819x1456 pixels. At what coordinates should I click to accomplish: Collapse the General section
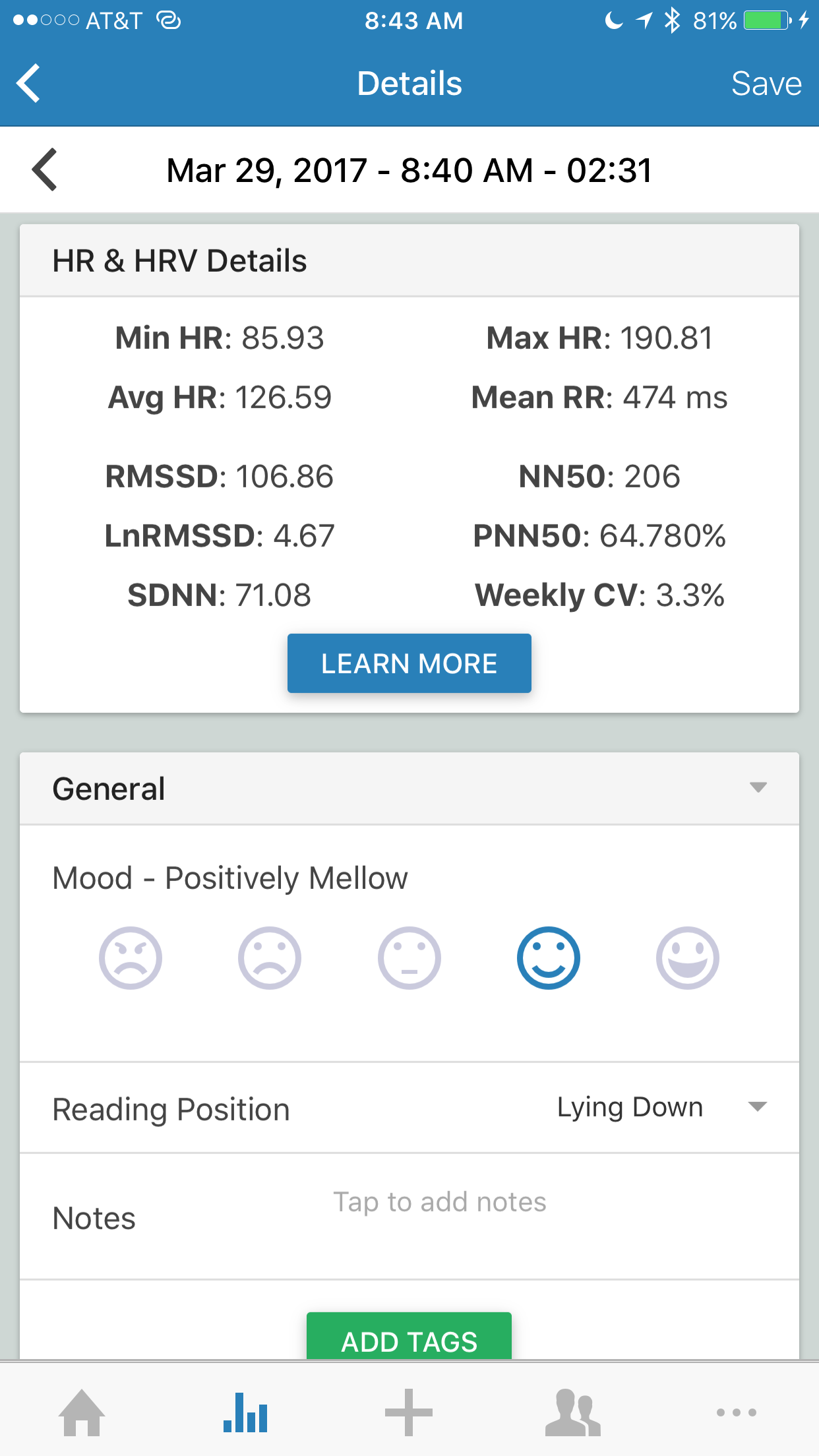pos(758,787)
